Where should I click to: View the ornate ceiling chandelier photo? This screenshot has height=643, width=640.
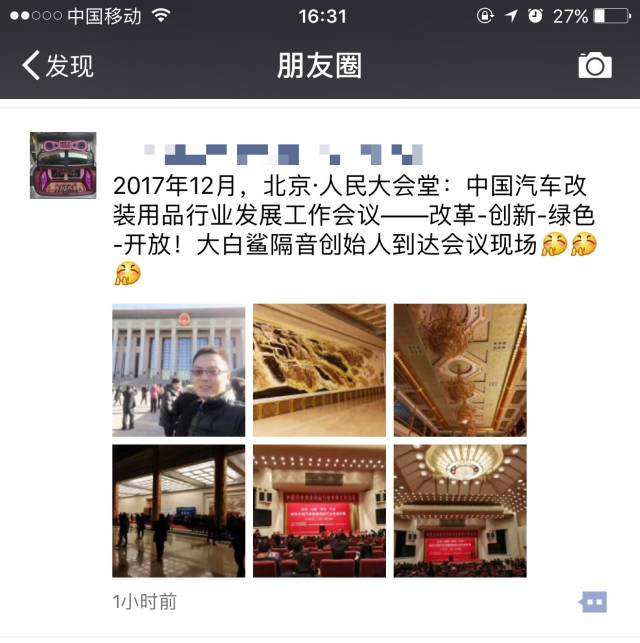(460, 370)
